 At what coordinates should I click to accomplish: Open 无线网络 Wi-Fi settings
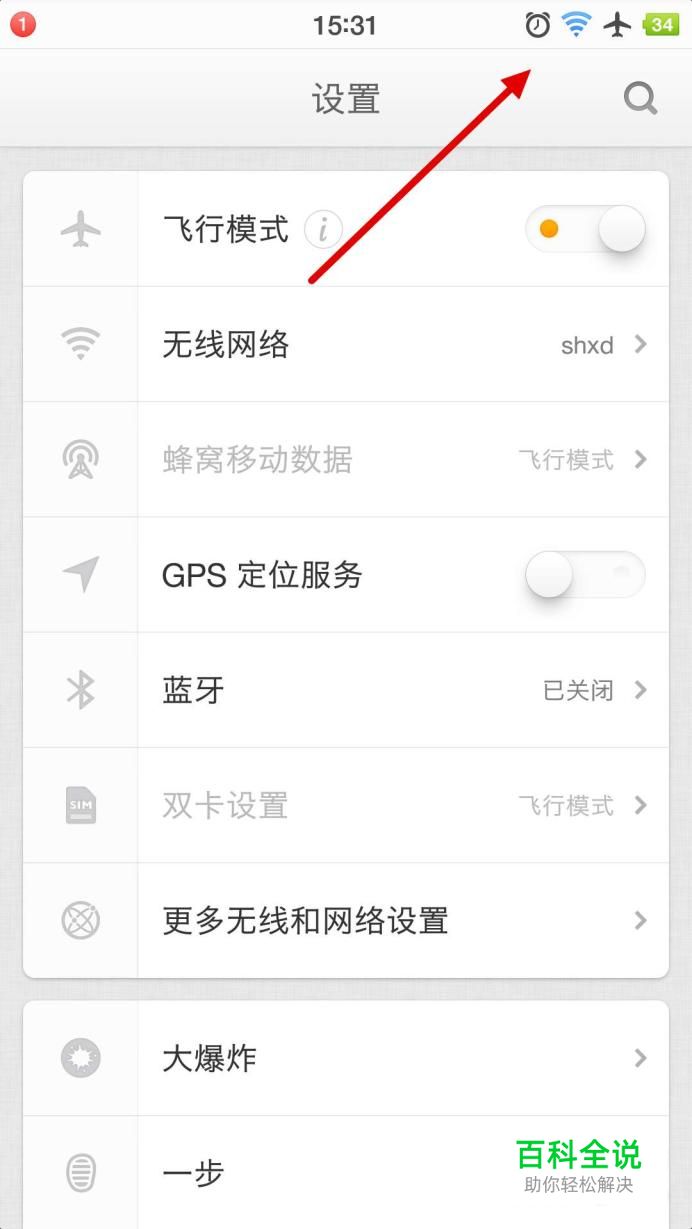pos(346,345)
